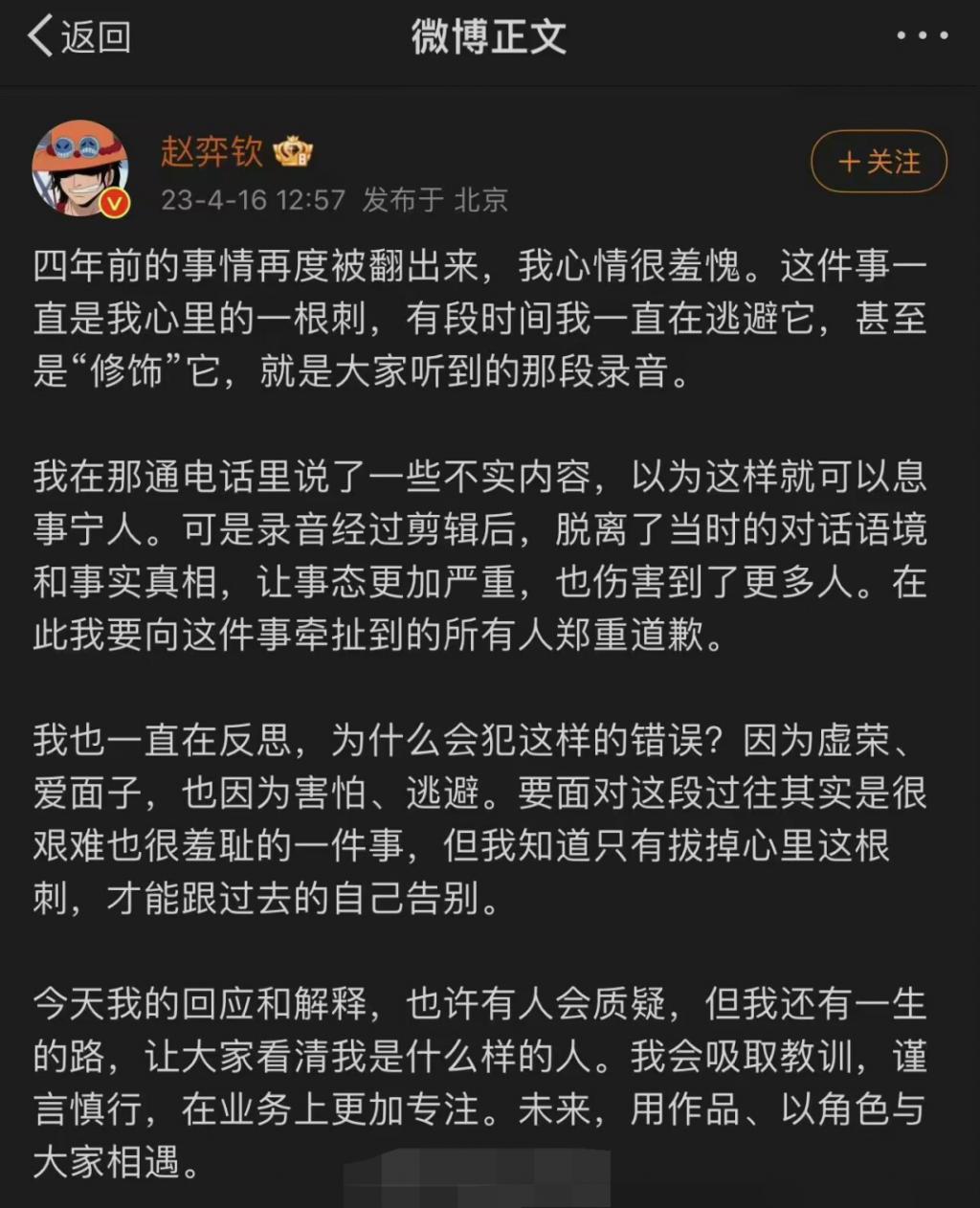Open the three-dot overflow menu
Viewport: 980px width, 1208px height.
coord(922,36)
